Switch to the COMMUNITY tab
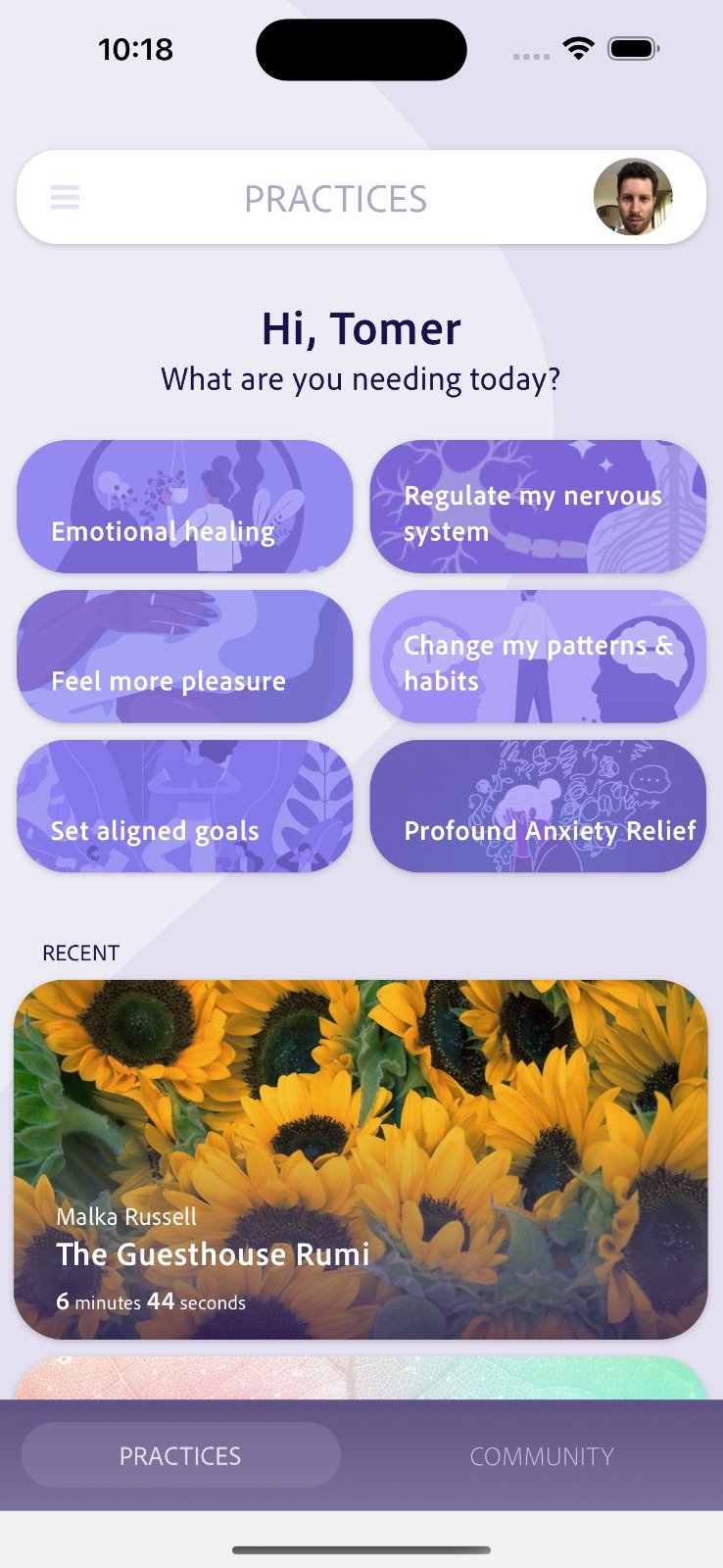 click(x=542, y=1455)
